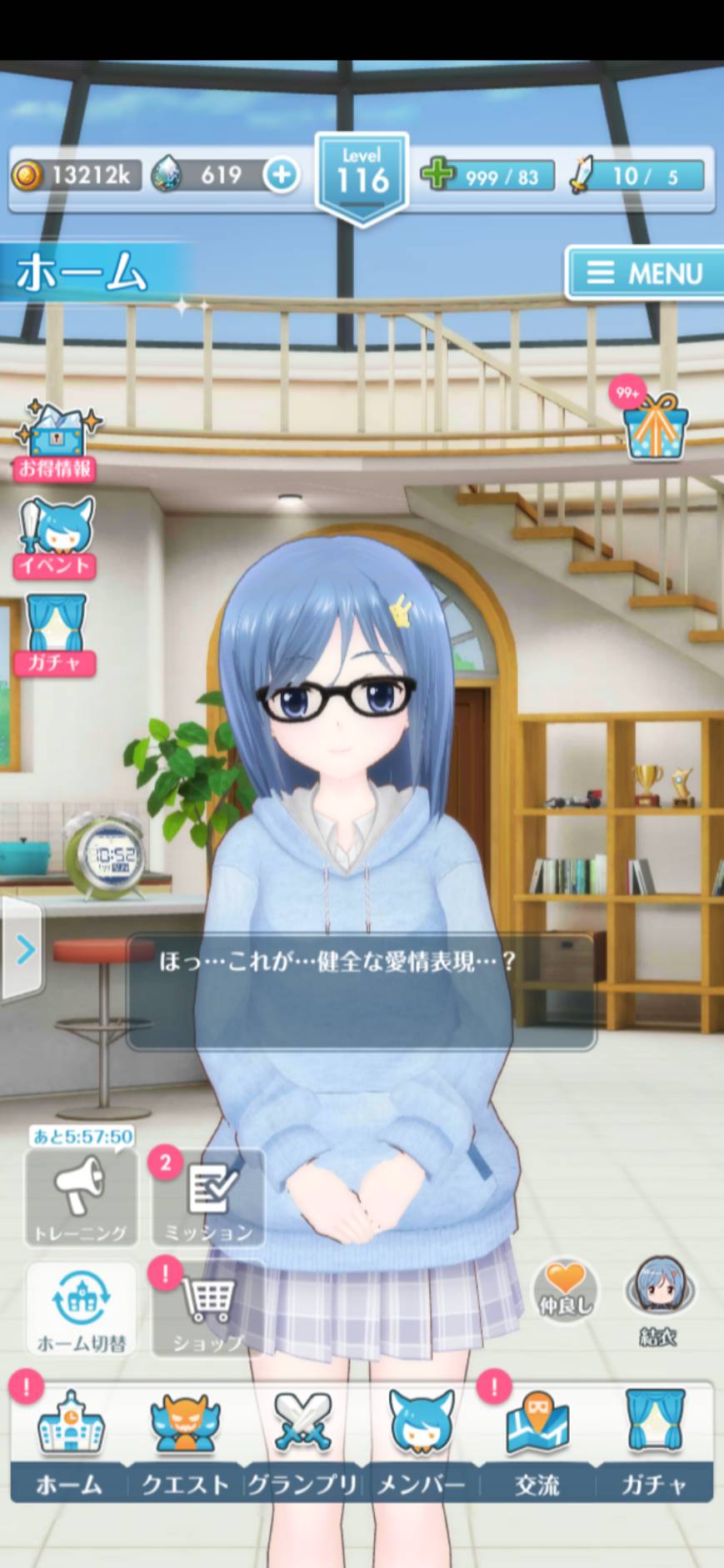Open the イベント event shortcut
Viewport: 724px width, 1568px height.
click(55, 538)
